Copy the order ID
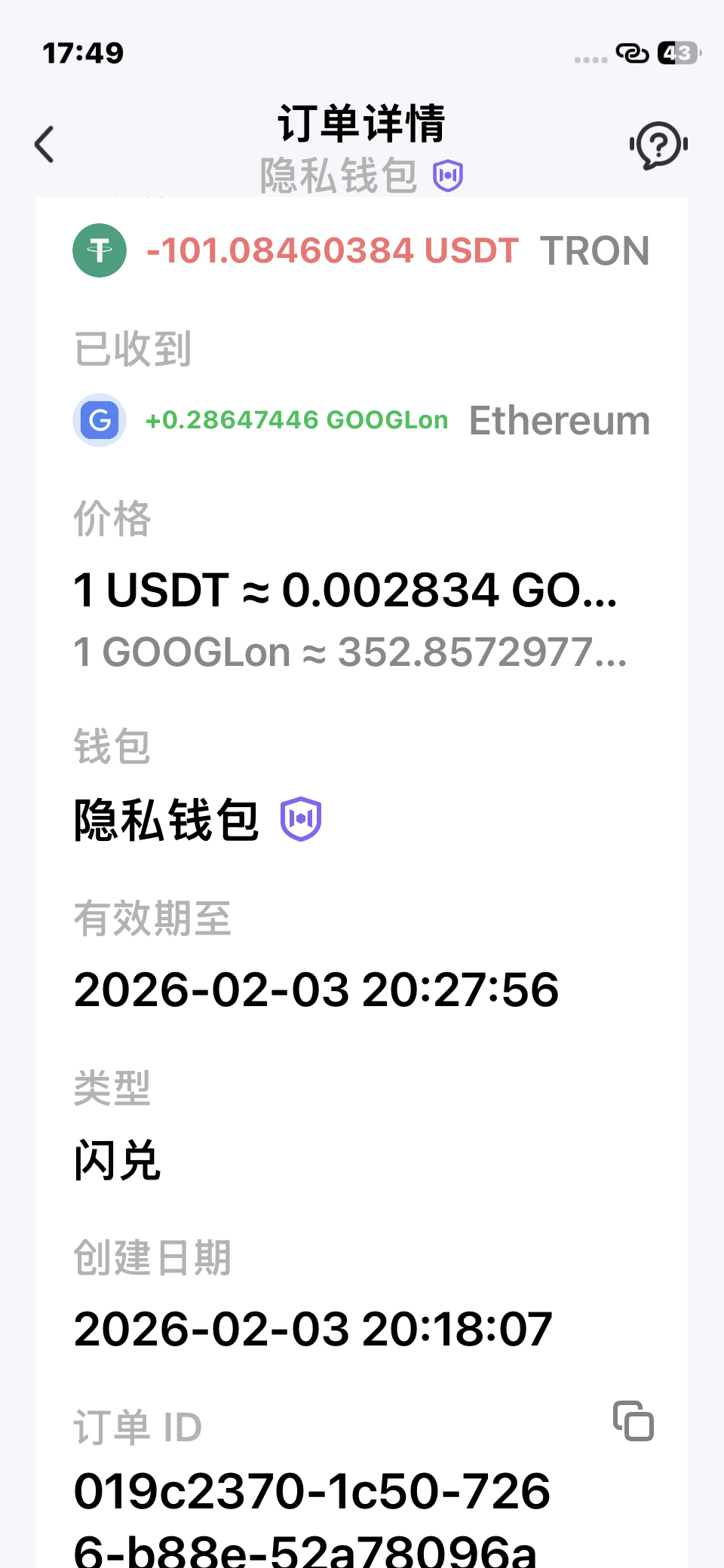724x1568 pixels. tap(633, 1421)
